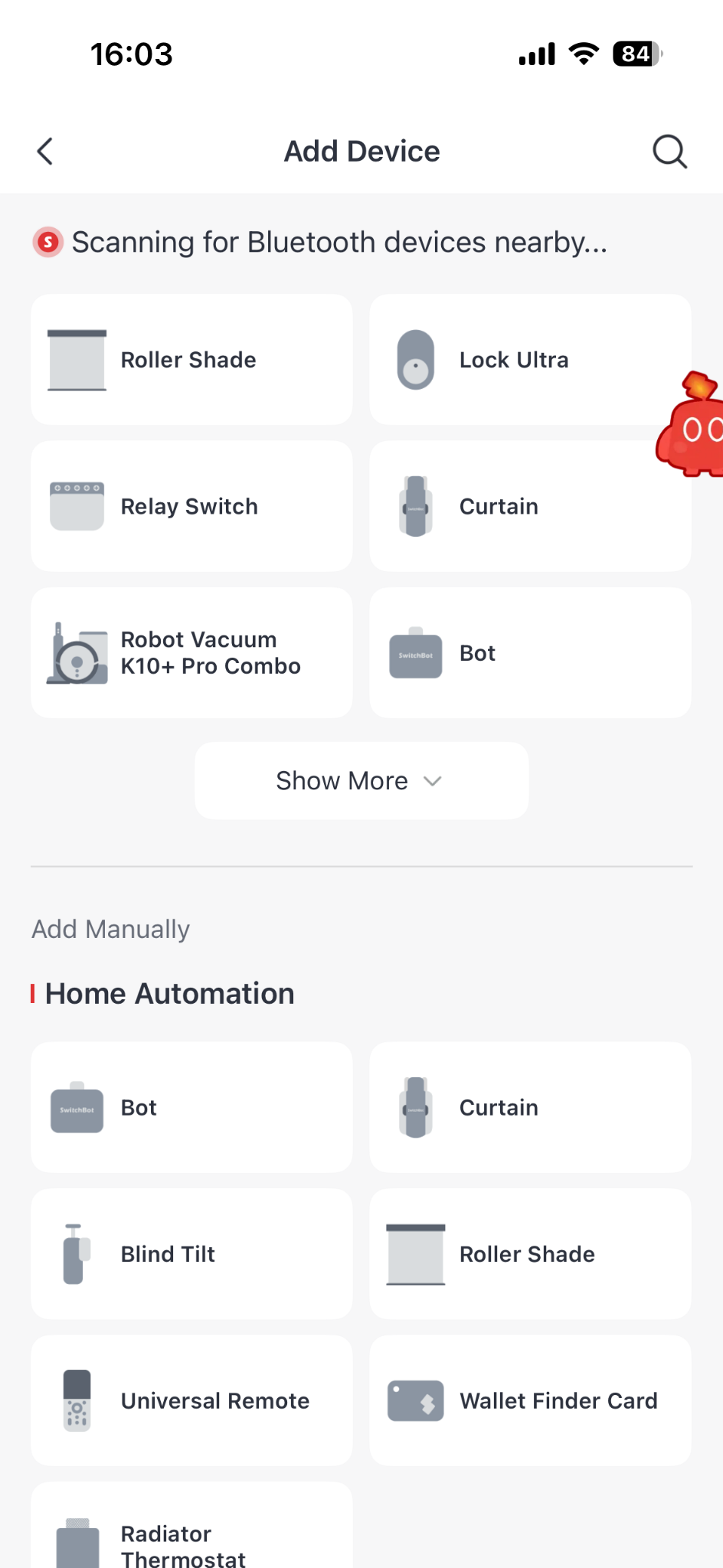Expand the list with Show More

click(361, 781)
